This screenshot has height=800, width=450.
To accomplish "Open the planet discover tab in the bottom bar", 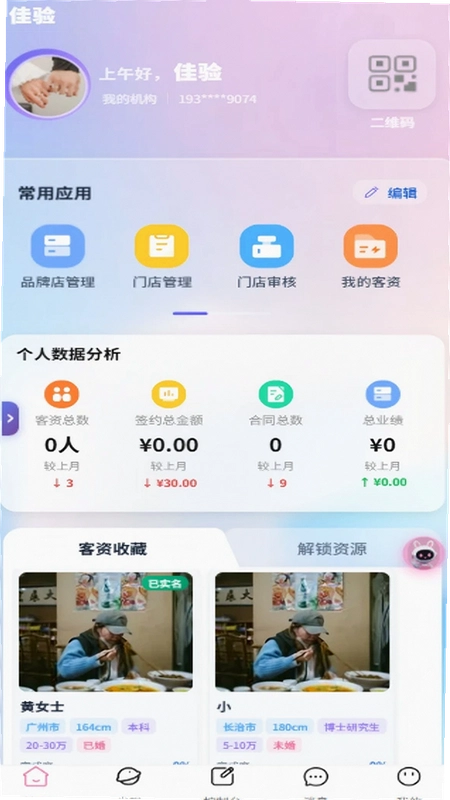I will pyautogui.click(x=129, y=777).
